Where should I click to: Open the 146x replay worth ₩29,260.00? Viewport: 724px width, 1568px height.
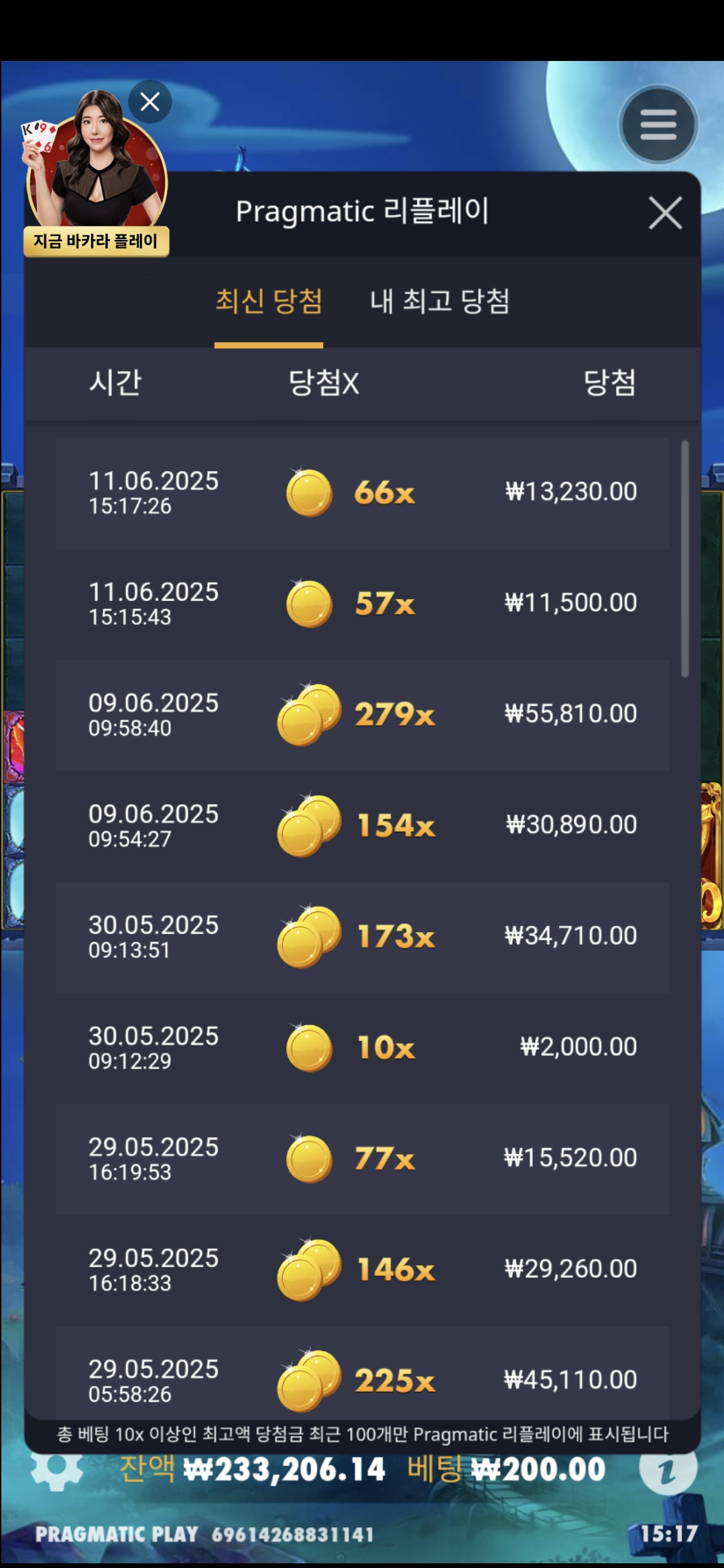click(x=362, y=1270)
